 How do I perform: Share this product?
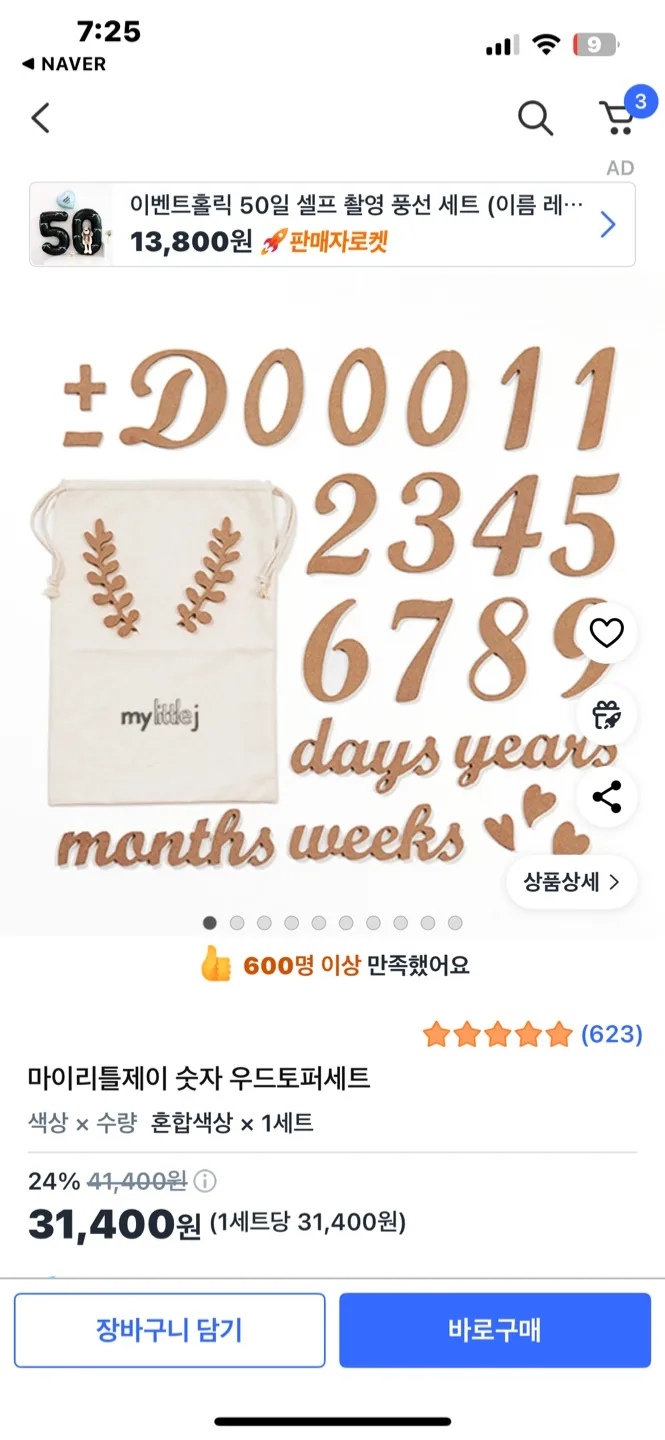point(606,796)
